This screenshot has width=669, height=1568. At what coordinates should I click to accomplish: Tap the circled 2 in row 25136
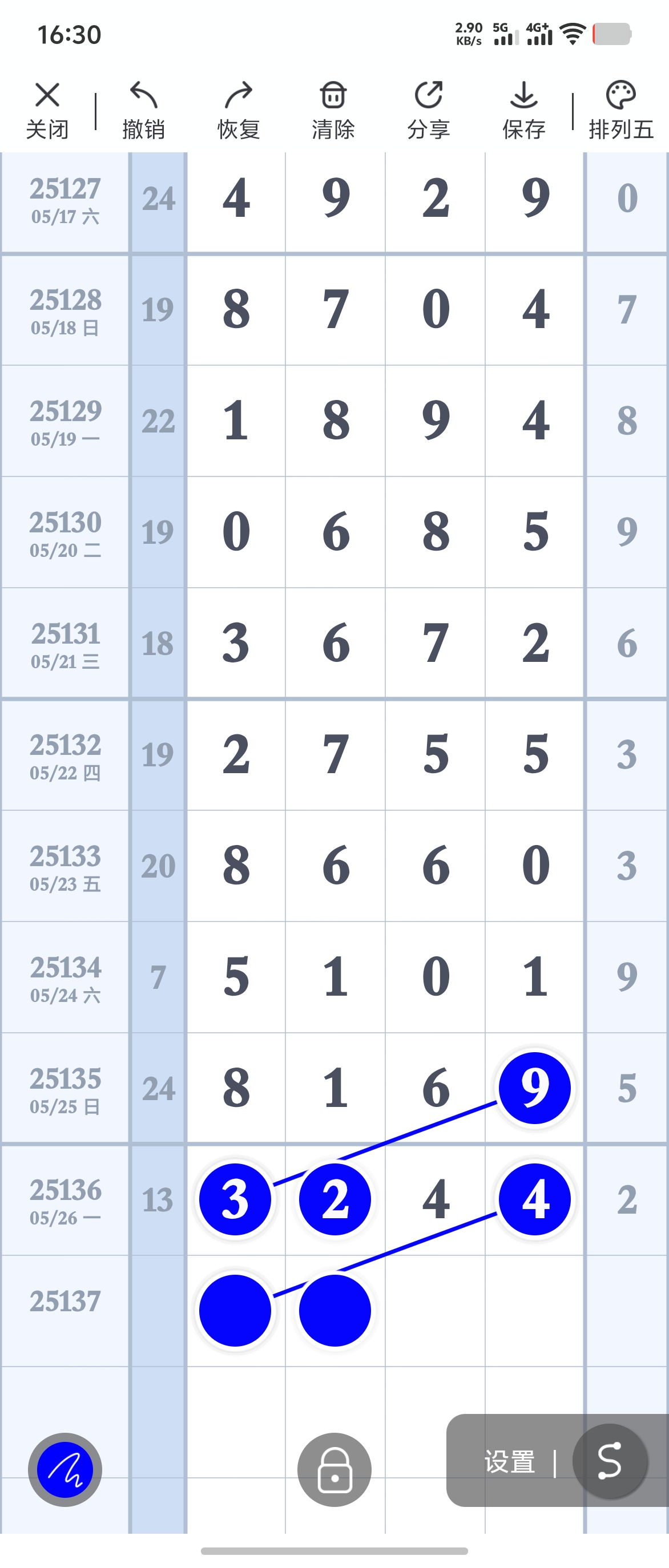335,1199
